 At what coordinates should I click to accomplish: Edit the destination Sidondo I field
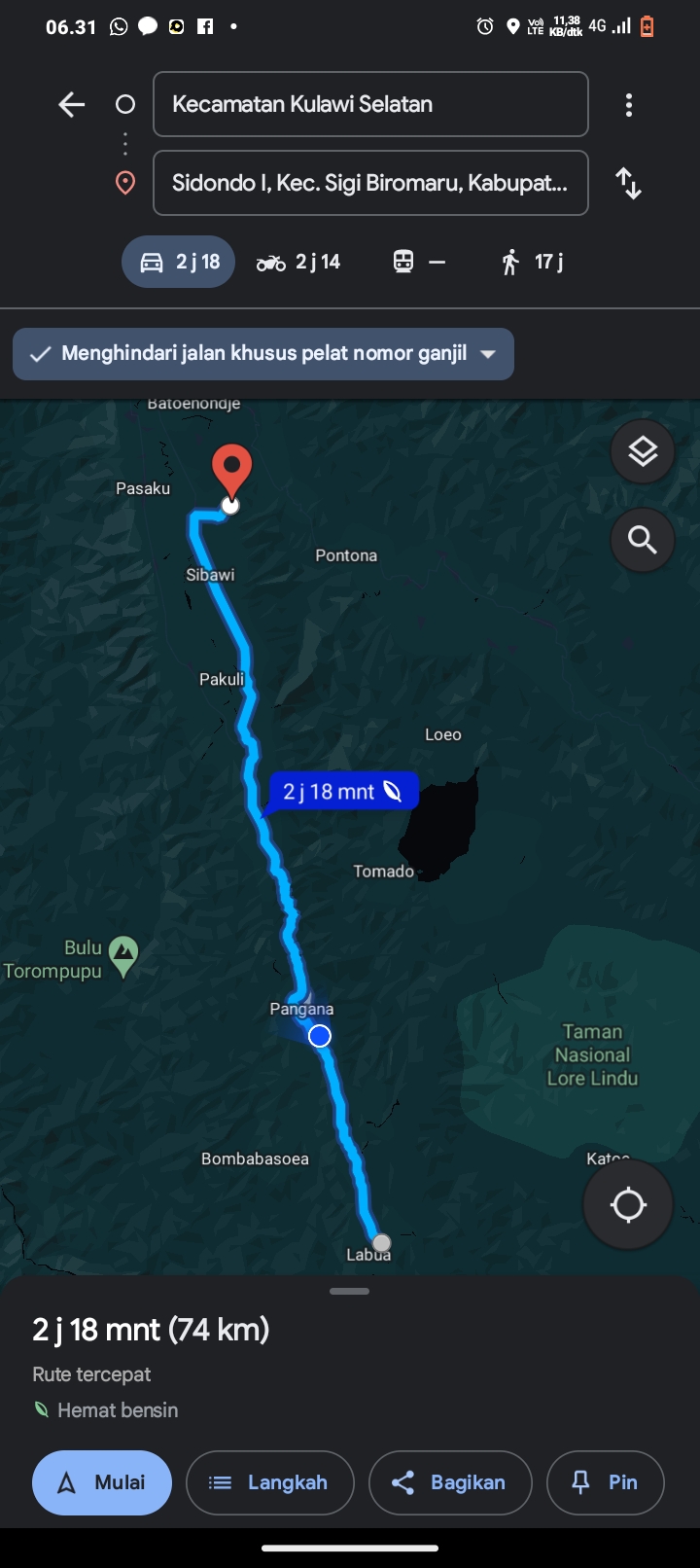pyautogui.click(x=370, y=183)
